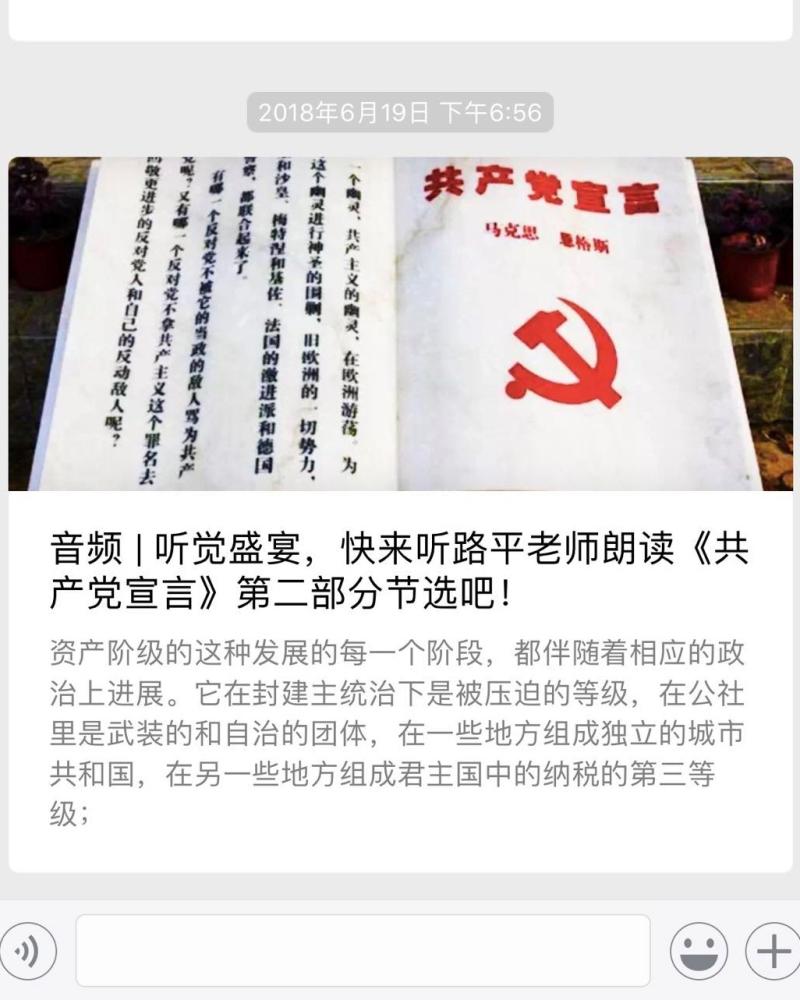Switch to voice input mode

click(27, 951)
